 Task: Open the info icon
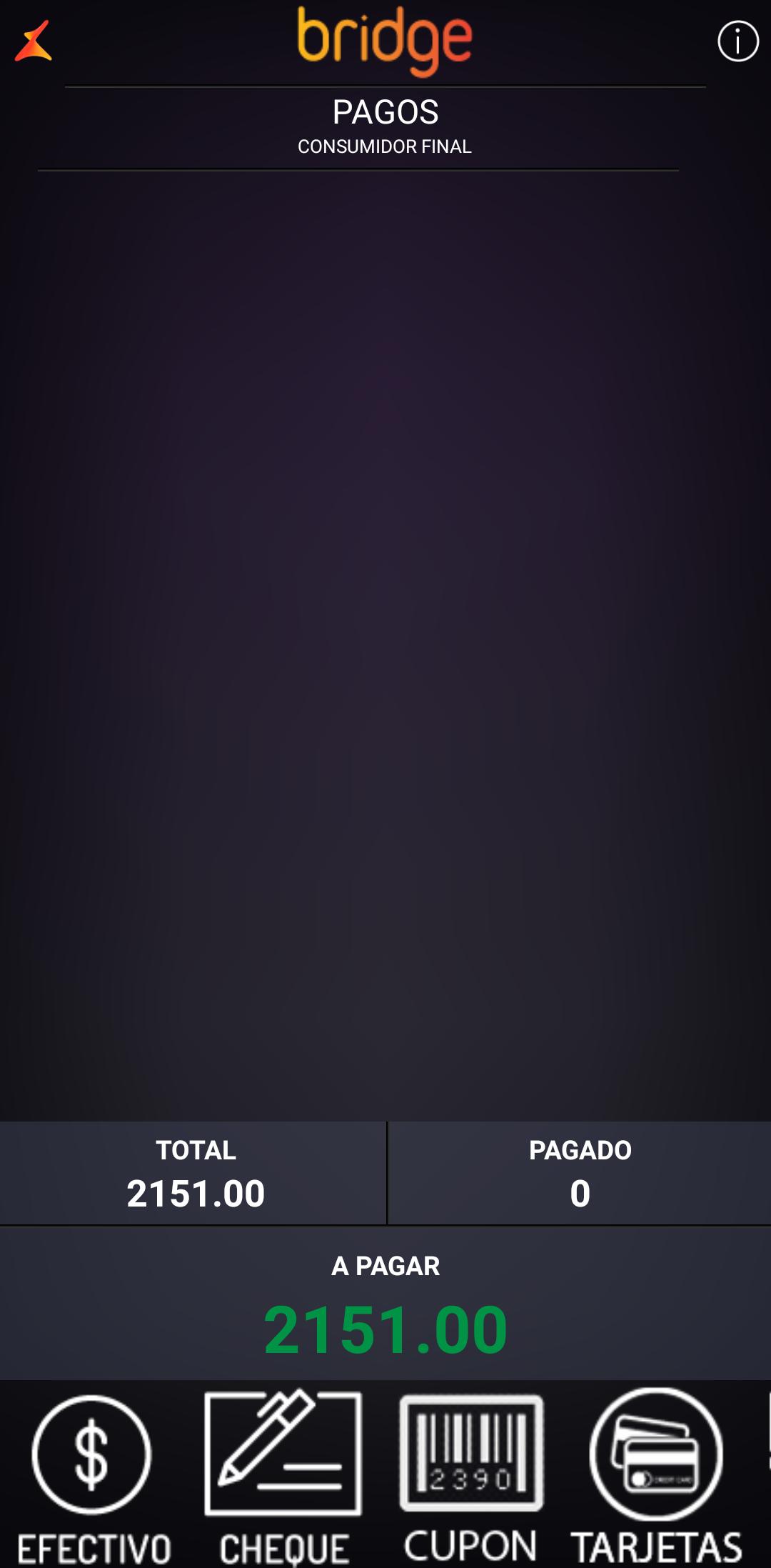[x=737, y=41]
